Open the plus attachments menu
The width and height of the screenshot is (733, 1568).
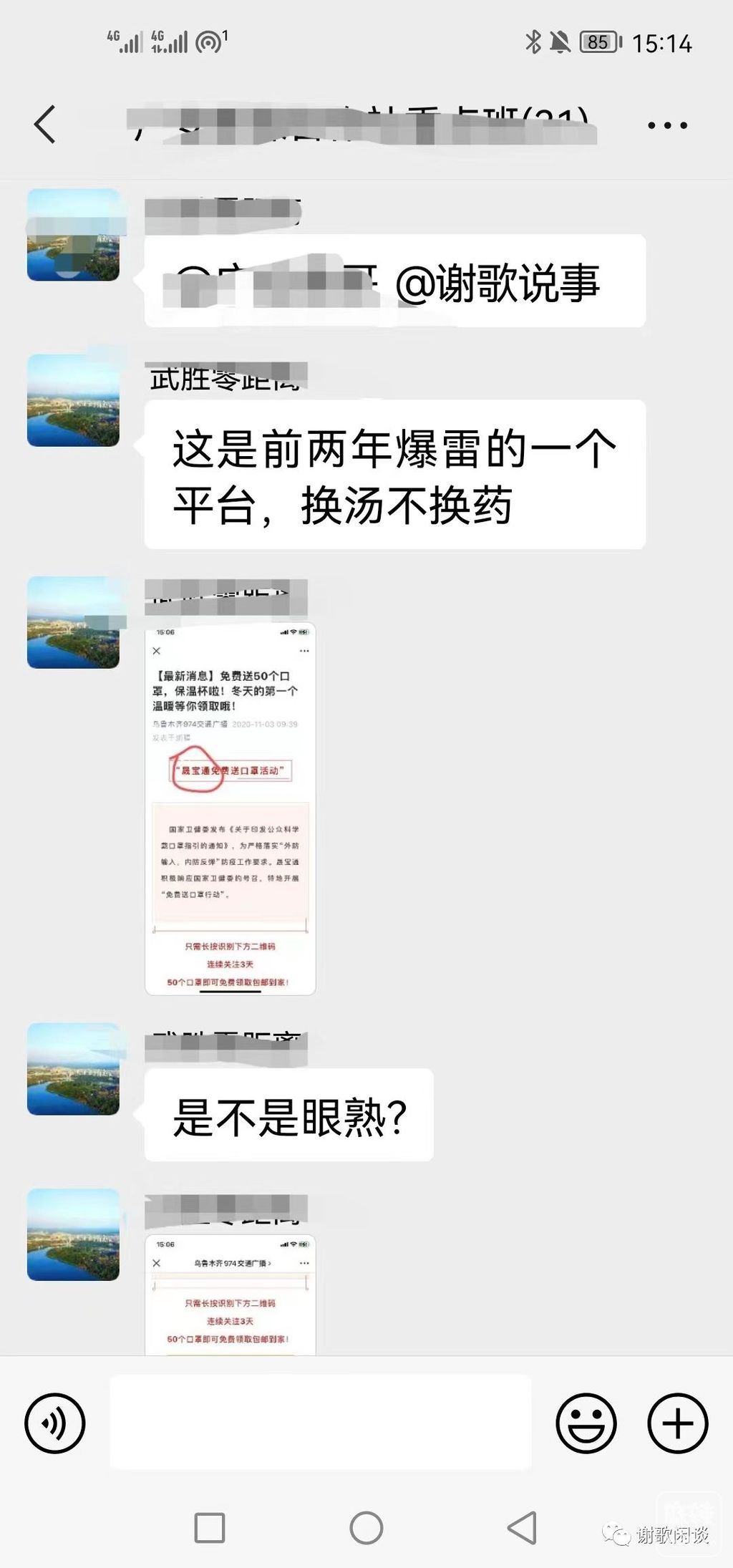pos(677,1423)
